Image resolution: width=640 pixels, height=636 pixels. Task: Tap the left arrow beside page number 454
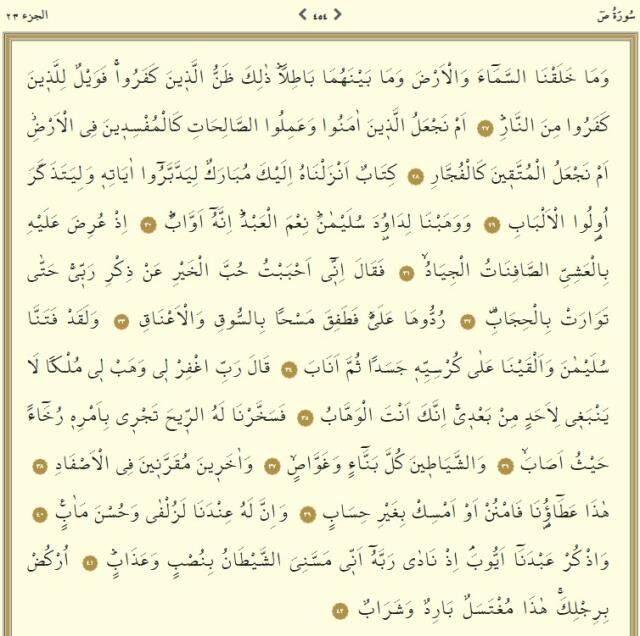tap(302, 14)
